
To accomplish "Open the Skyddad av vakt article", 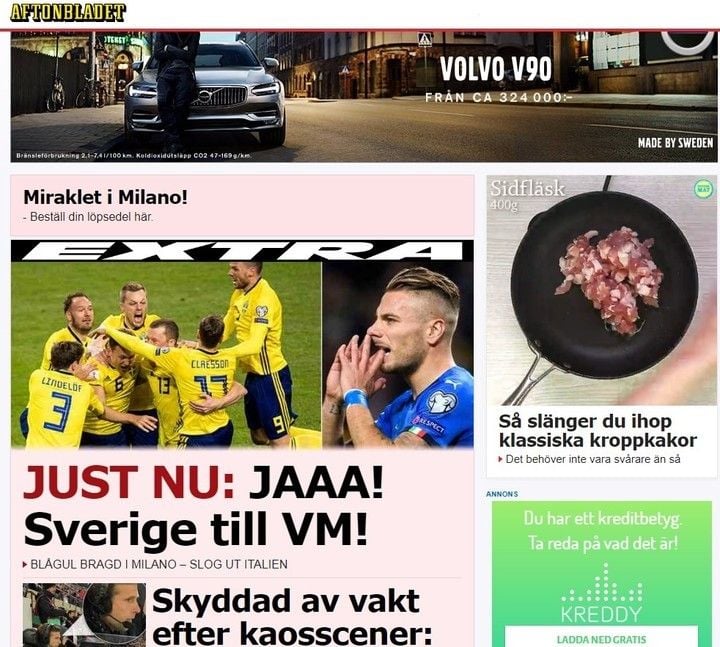I will (290, 616).
